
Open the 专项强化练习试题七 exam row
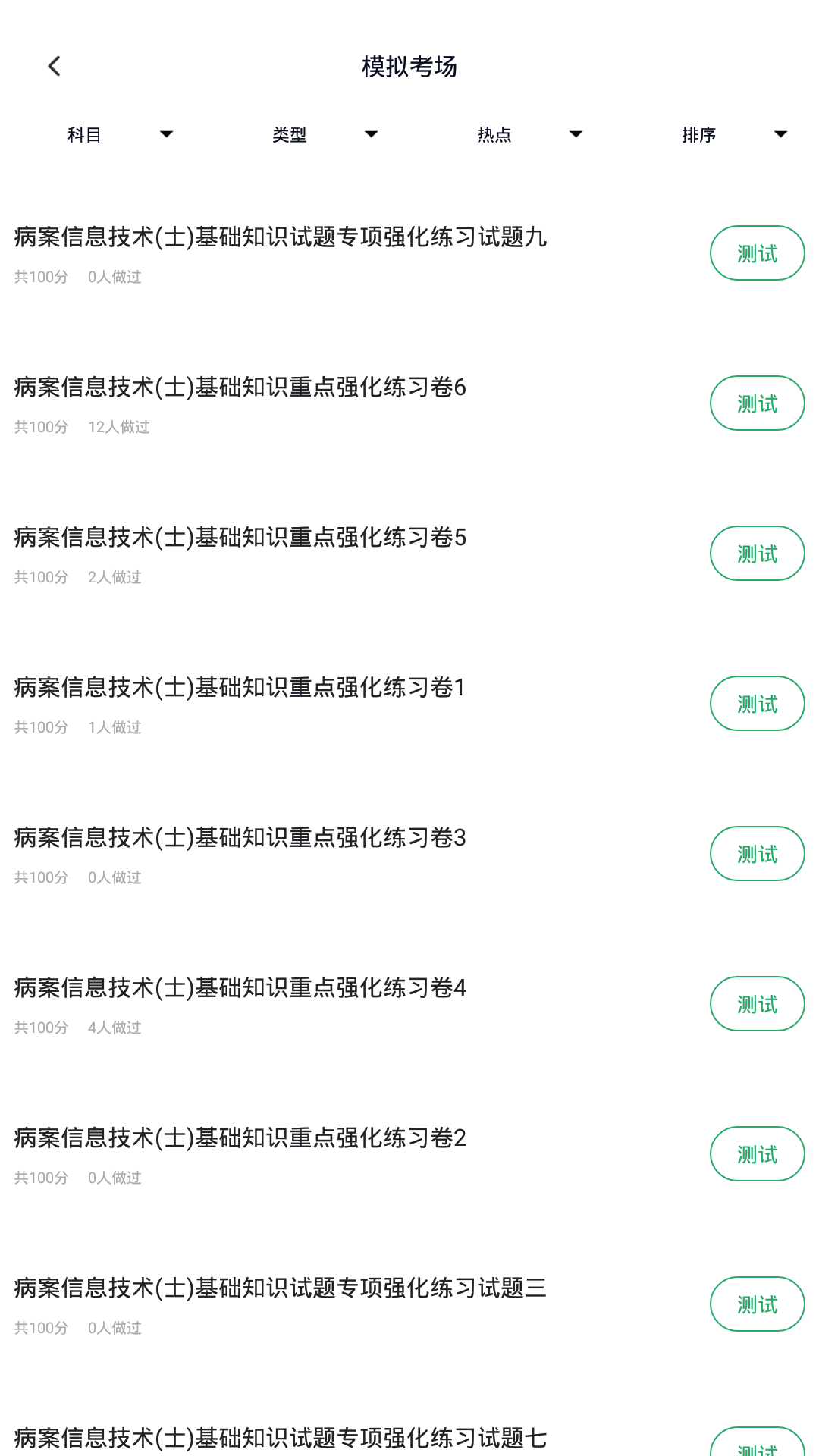(x=281, y=1438)
